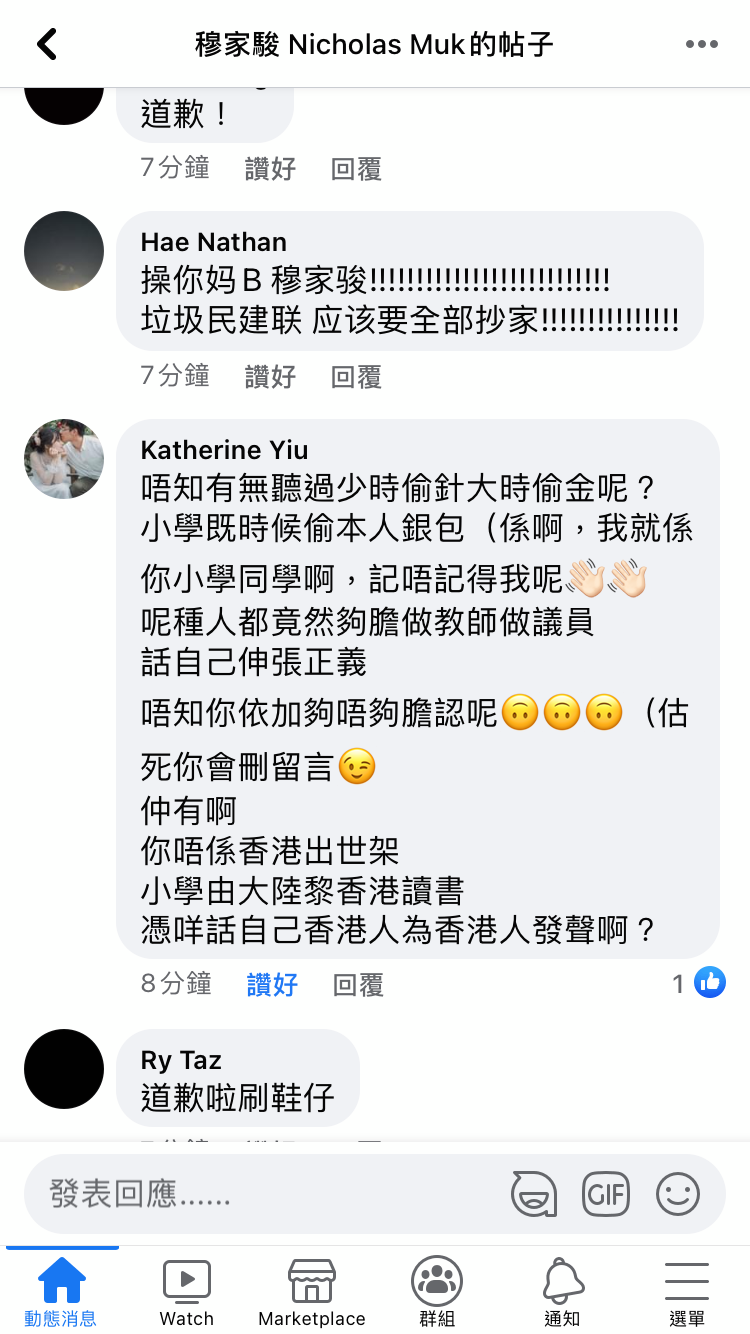This screenshot has width=750, height=1334.
Task: Switch to the 動態消息 tab
Action: [61, 1291]
